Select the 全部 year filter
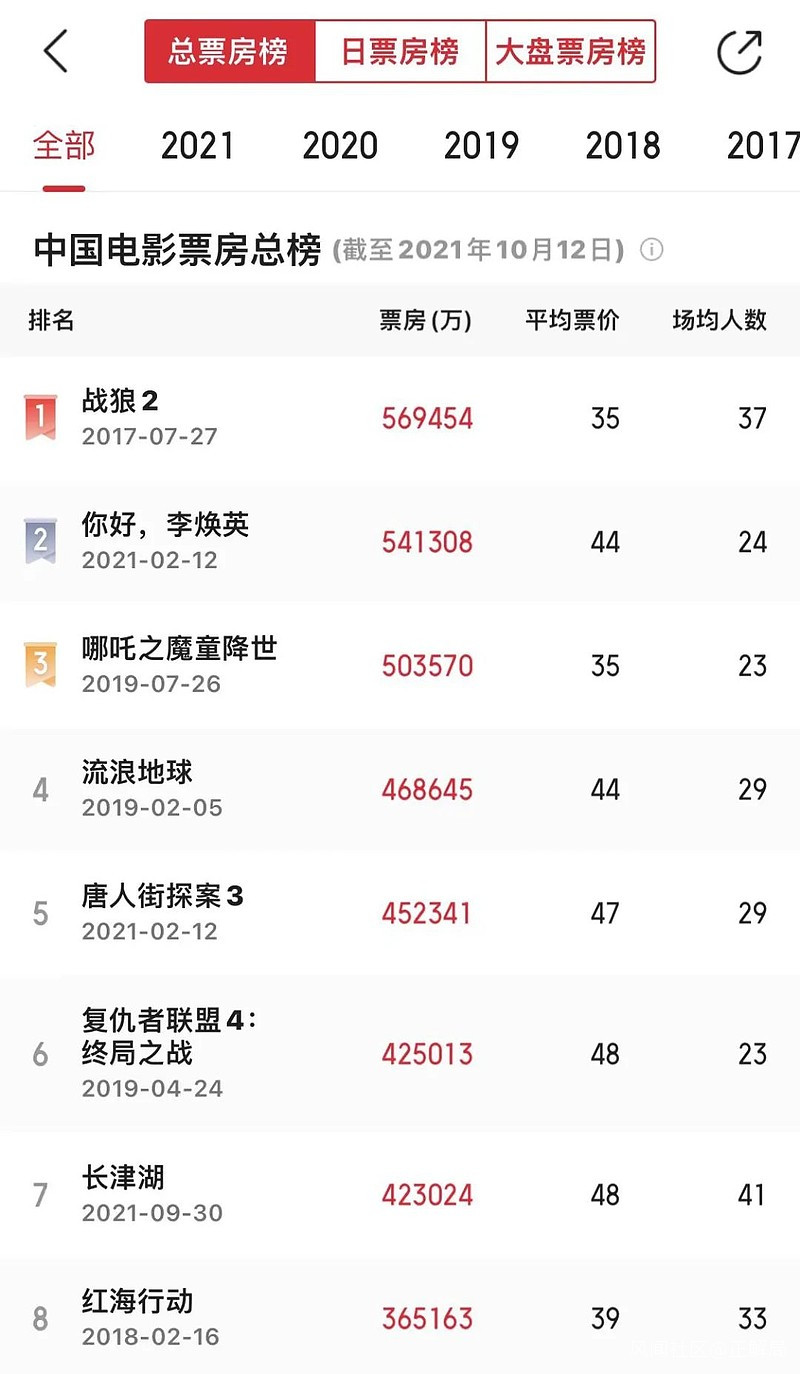Viewport: 800px width, 1374px height. click(64, 146)
